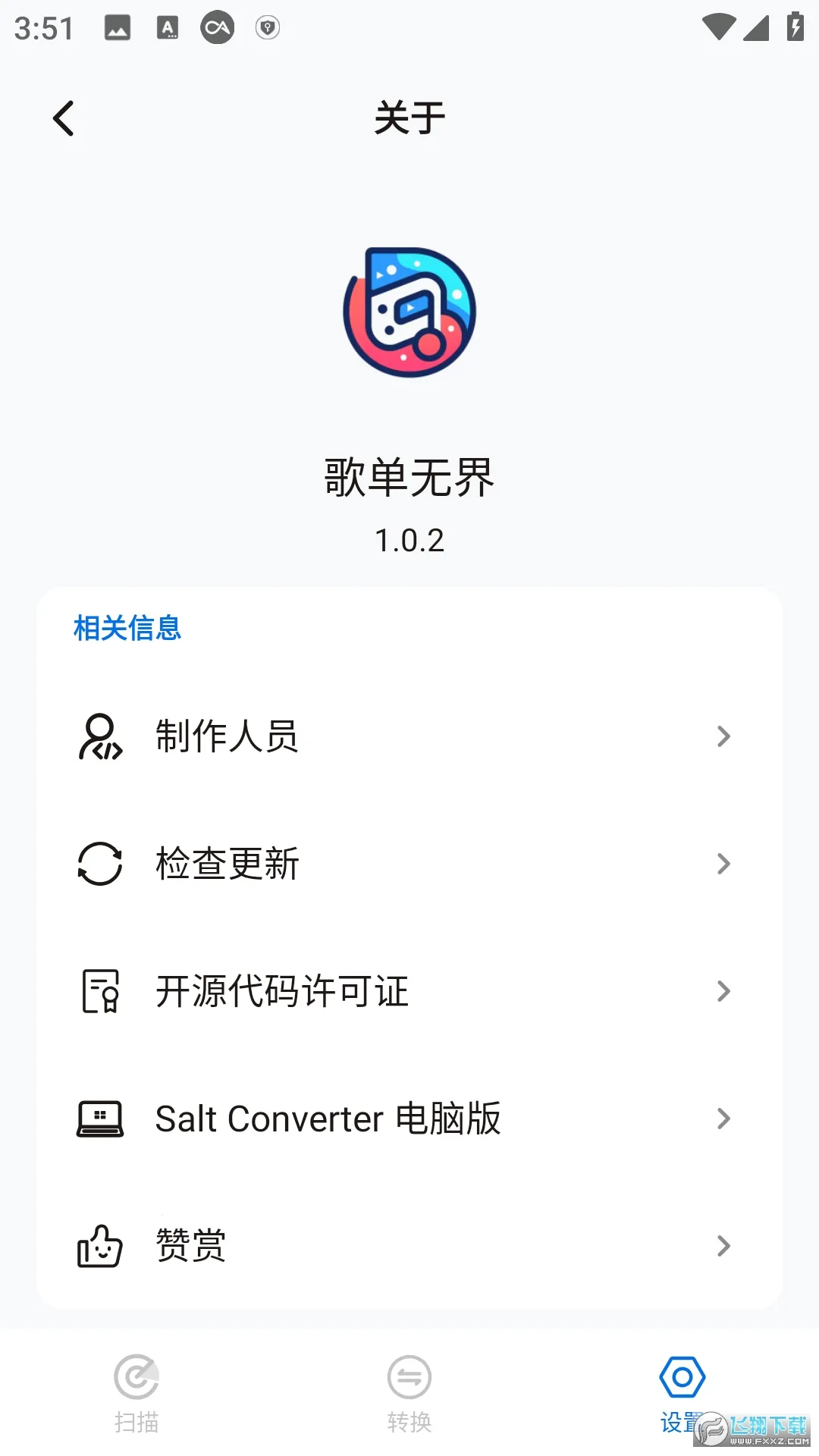
Task: Click the thumbs-up icon beside 赞赏
Action: click(99, 1244)
